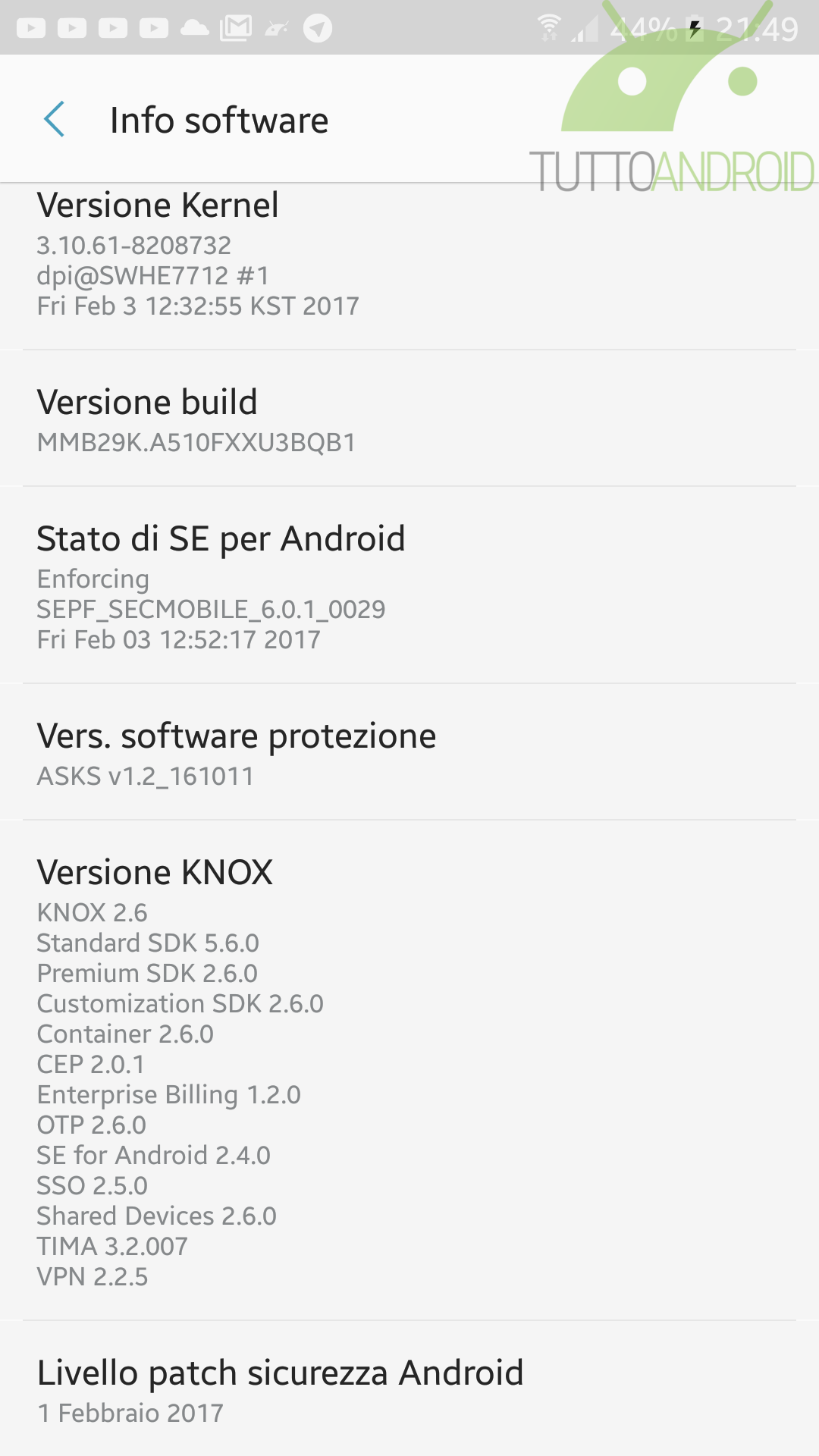Open Stato di SE per Android
The image size is (819, 1456).
[409, 585]
